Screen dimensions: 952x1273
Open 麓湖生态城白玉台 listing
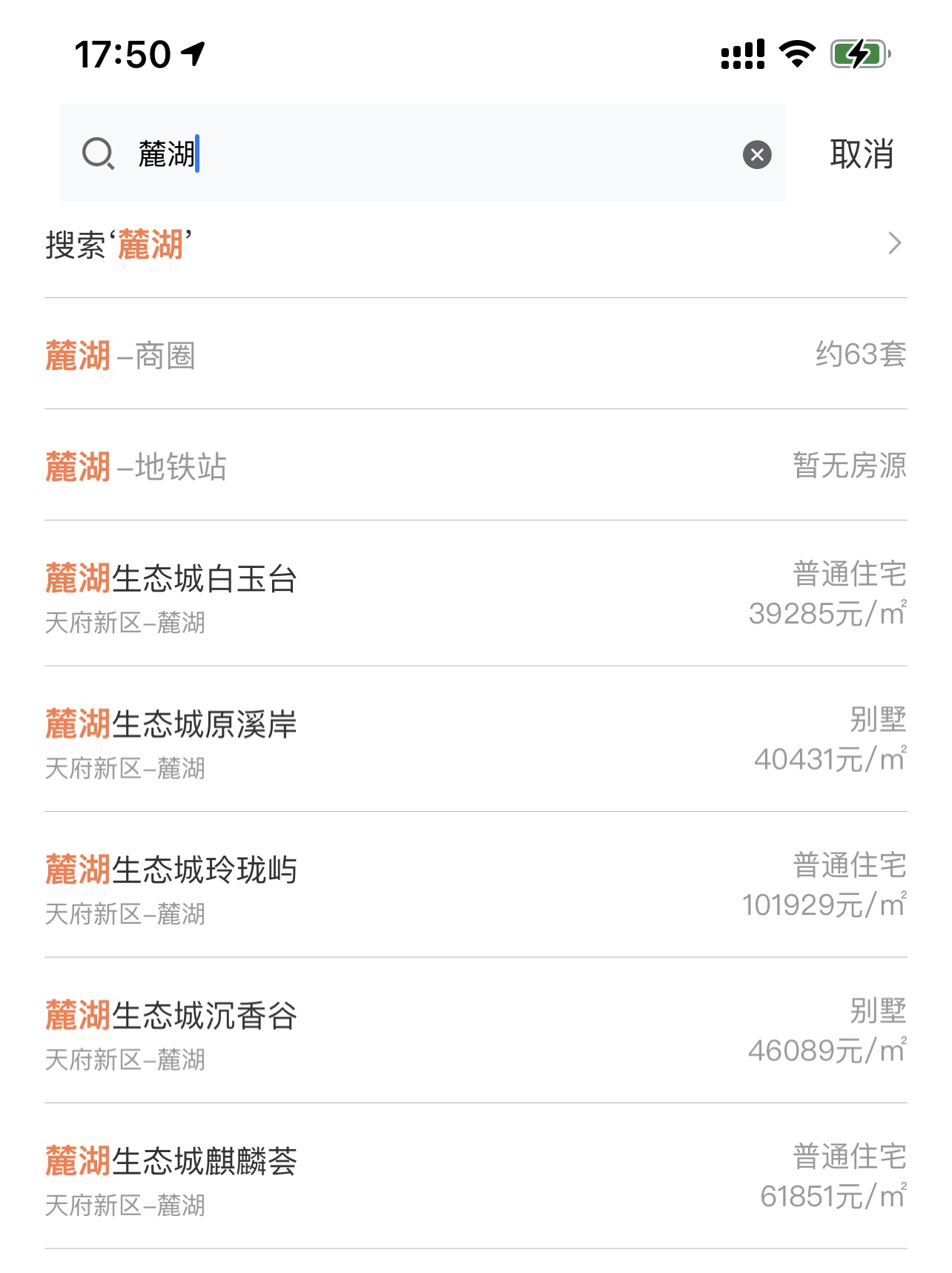475,595
